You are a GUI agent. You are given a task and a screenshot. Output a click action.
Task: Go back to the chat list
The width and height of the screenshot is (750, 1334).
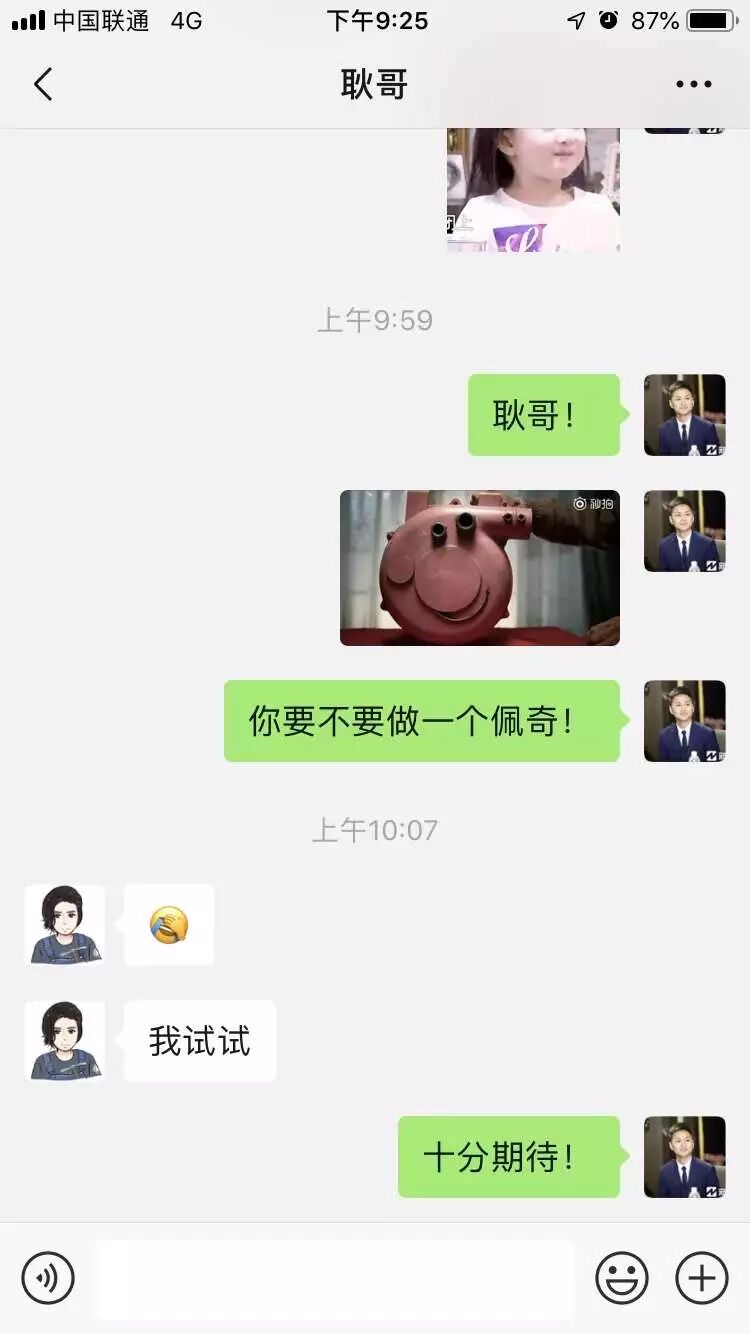point(42,84)
